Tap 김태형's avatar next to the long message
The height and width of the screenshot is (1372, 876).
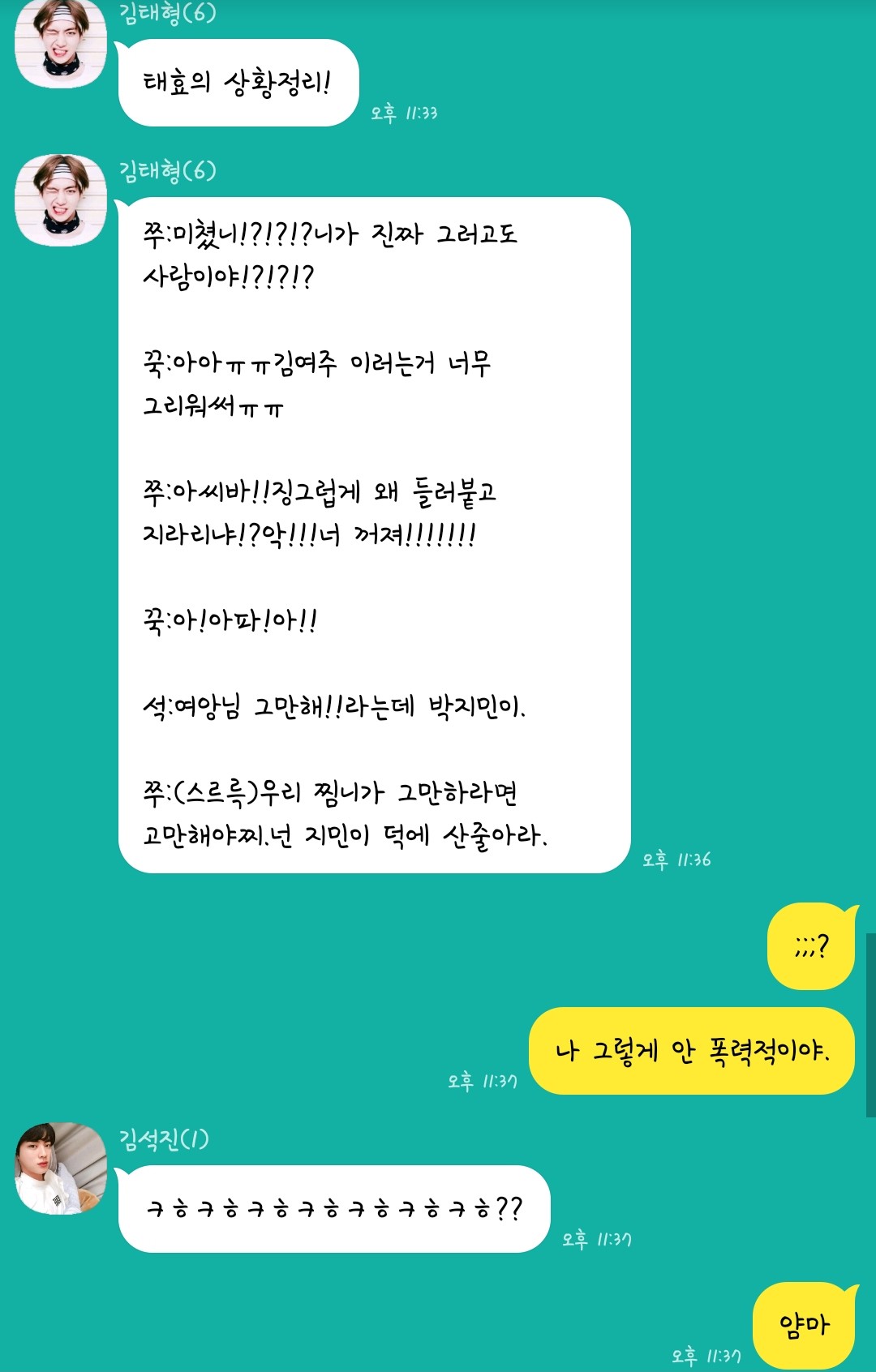61,199
